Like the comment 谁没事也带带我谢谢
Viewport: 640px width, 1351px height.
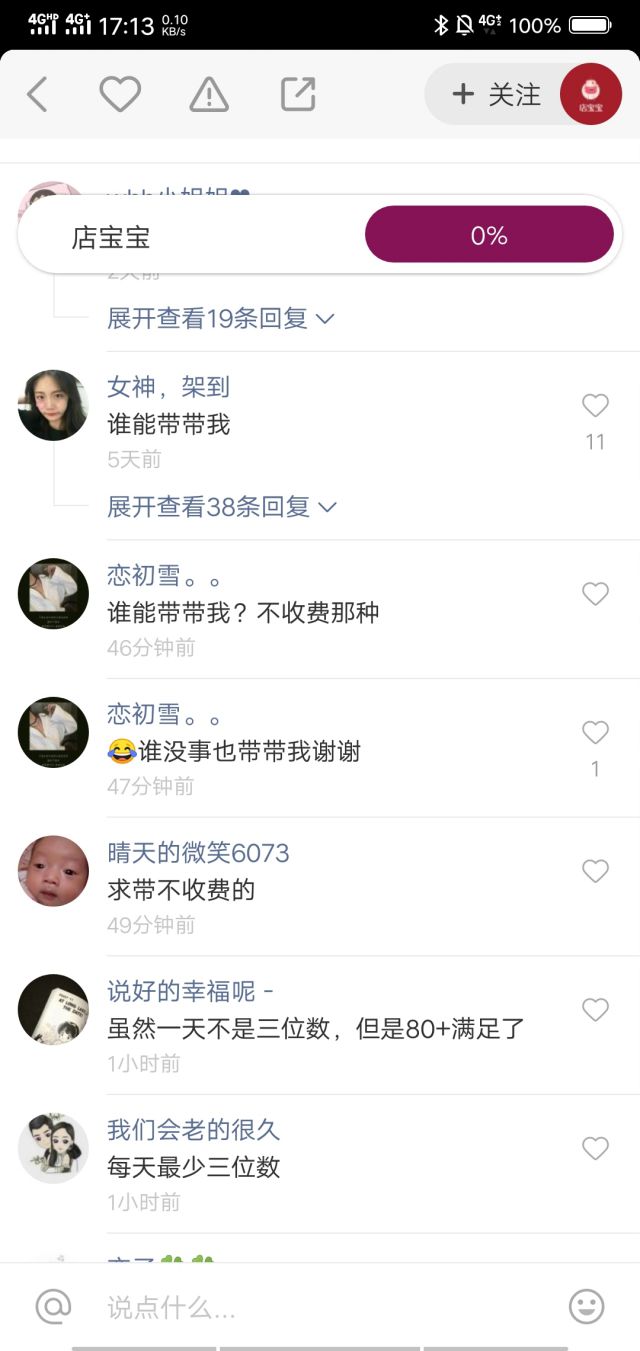pos(595,733)
